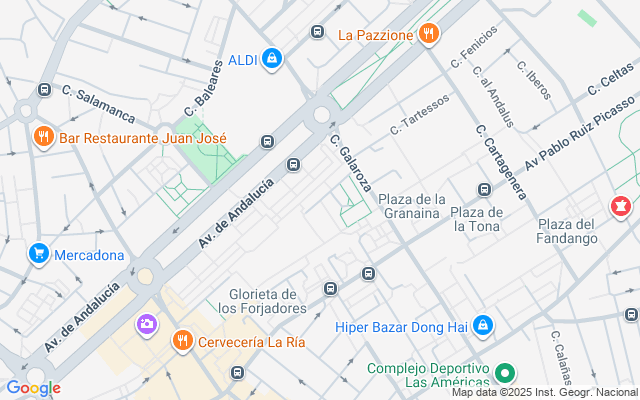640x400 pixels.
Task: Select the bus stop on C. Salamanca
Action: click(45, 88)
